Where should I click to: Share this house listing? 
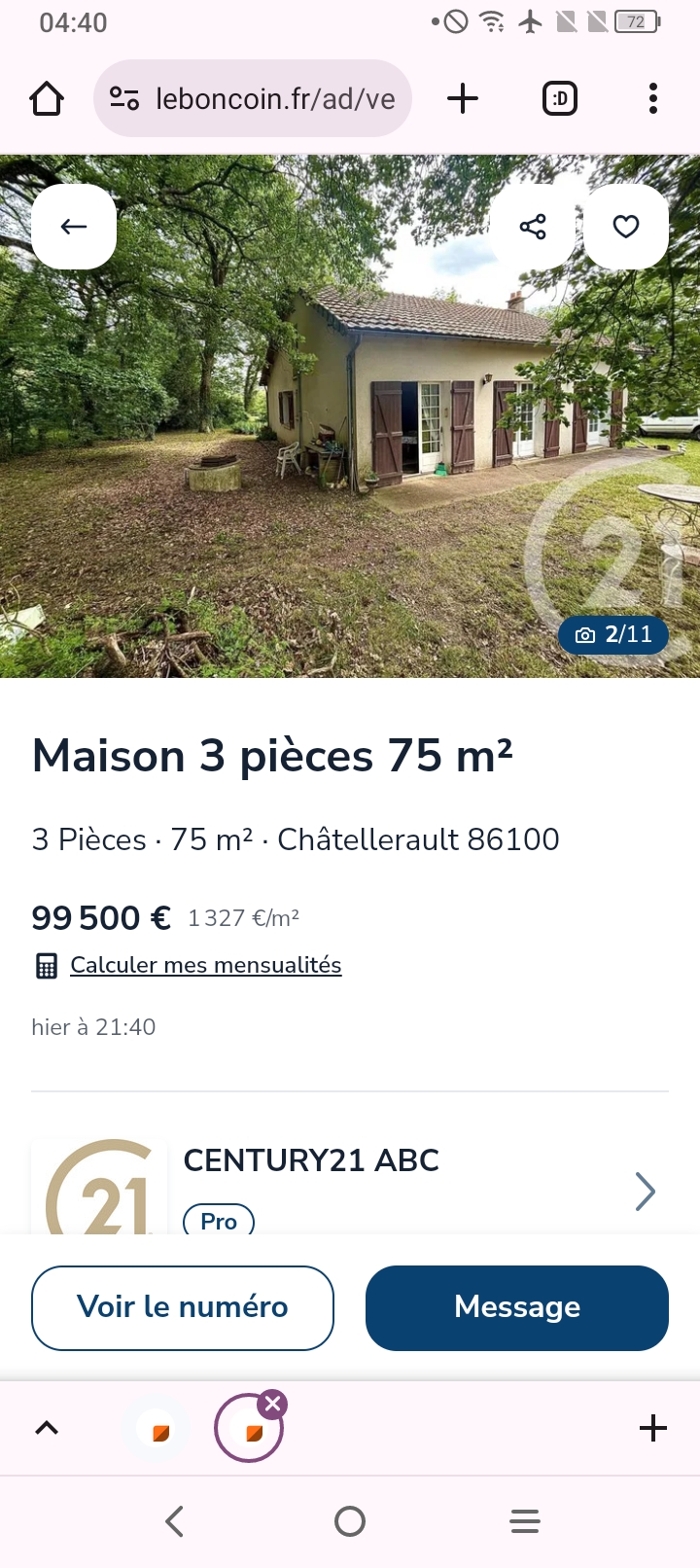pyautogui.click(x=533, y=227)
